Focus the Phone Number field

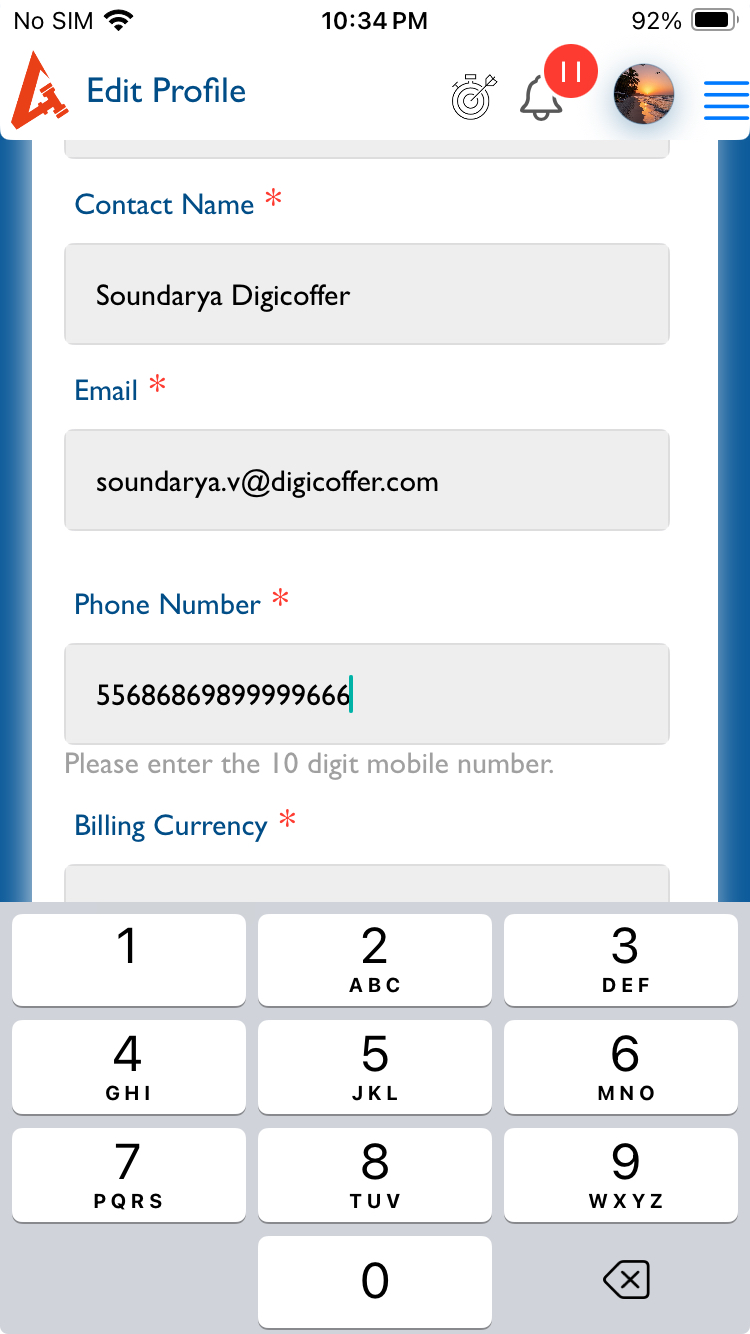(366, 694)
